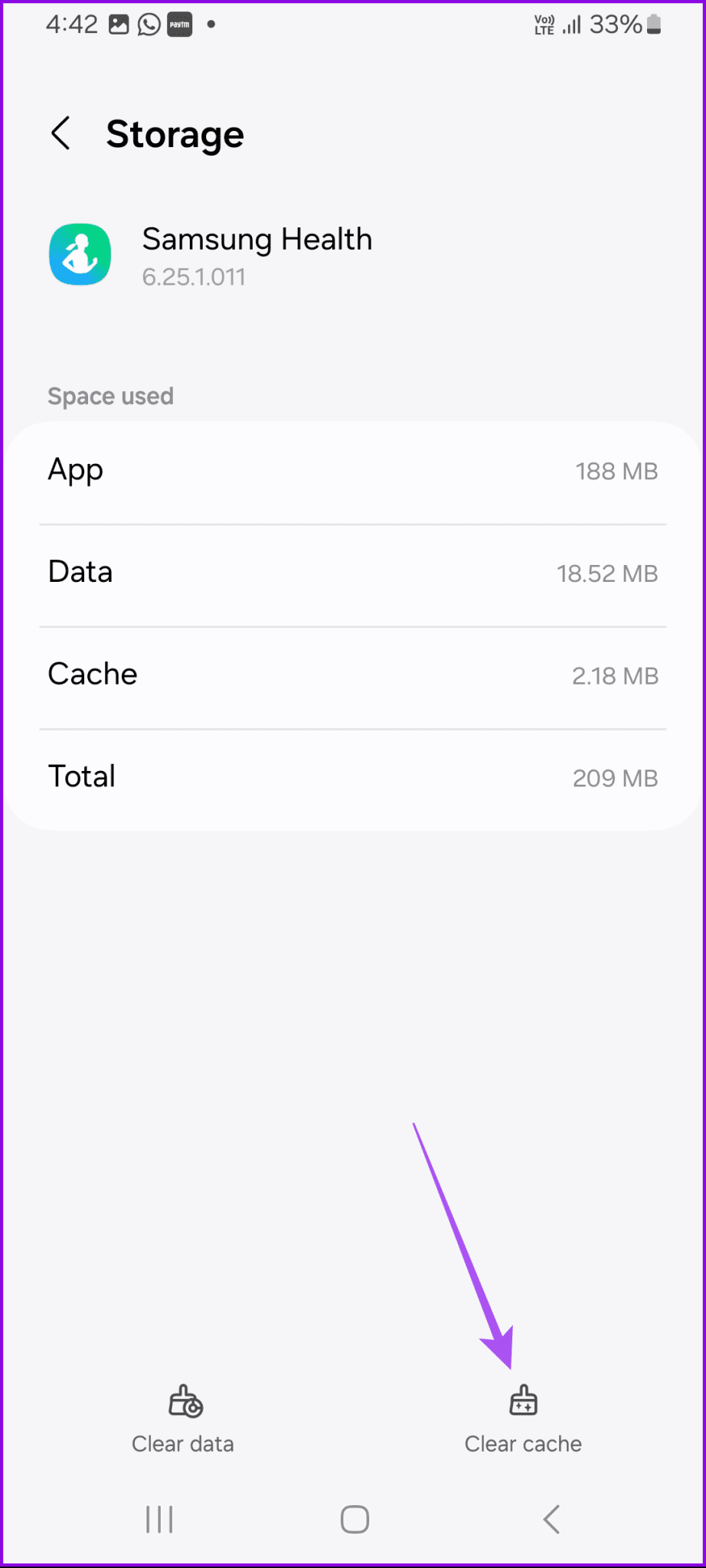Tap the Recents navigation button
The height and width of the screenshot is (1568, 706).
click(159, 1519)
